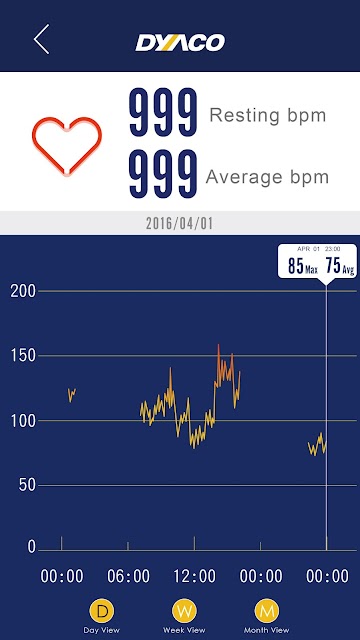
Task: Go back using the arrow icon
Action: (x=41, y=39)
